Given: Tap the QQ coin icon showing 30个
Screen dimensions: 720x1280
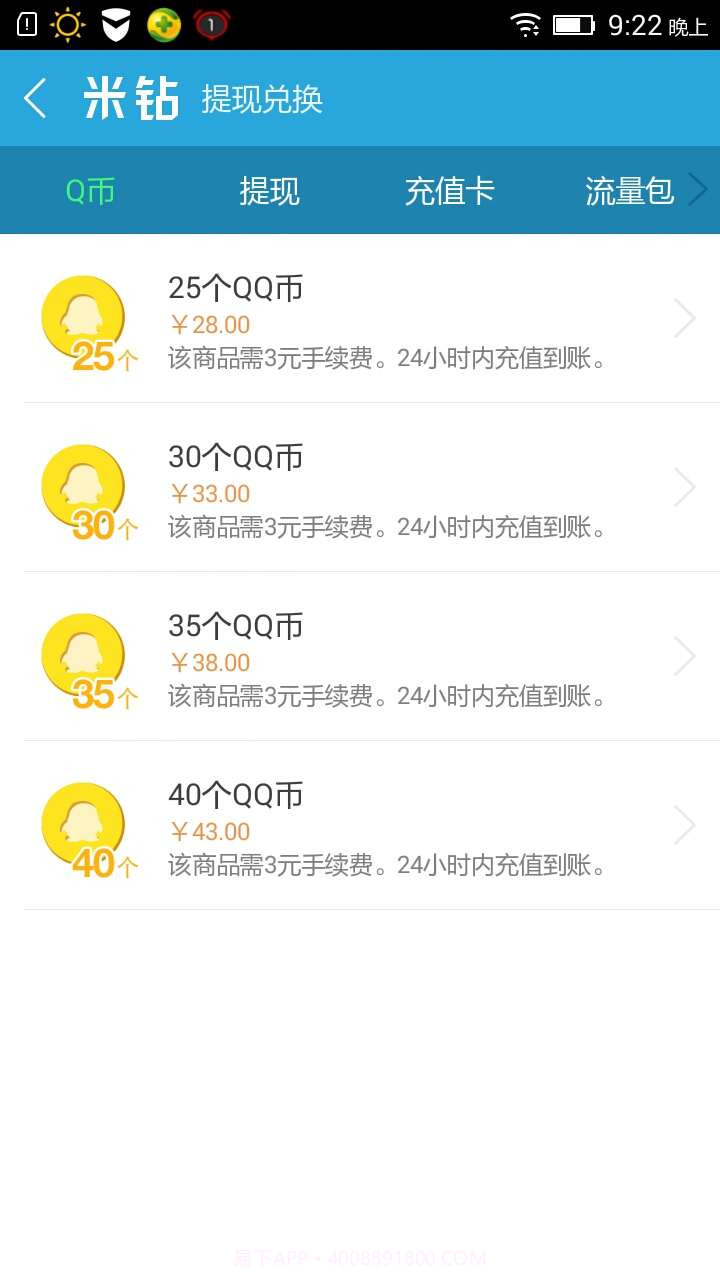Looking at the screenshot, I should (x=84, y=489).
